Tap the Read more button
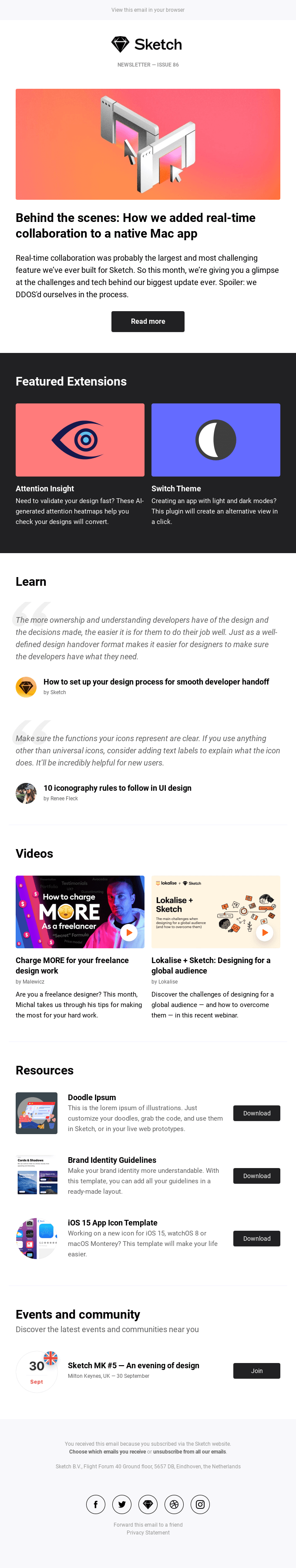Screen dimensions: 296x1568 click(x=148, y=322)
